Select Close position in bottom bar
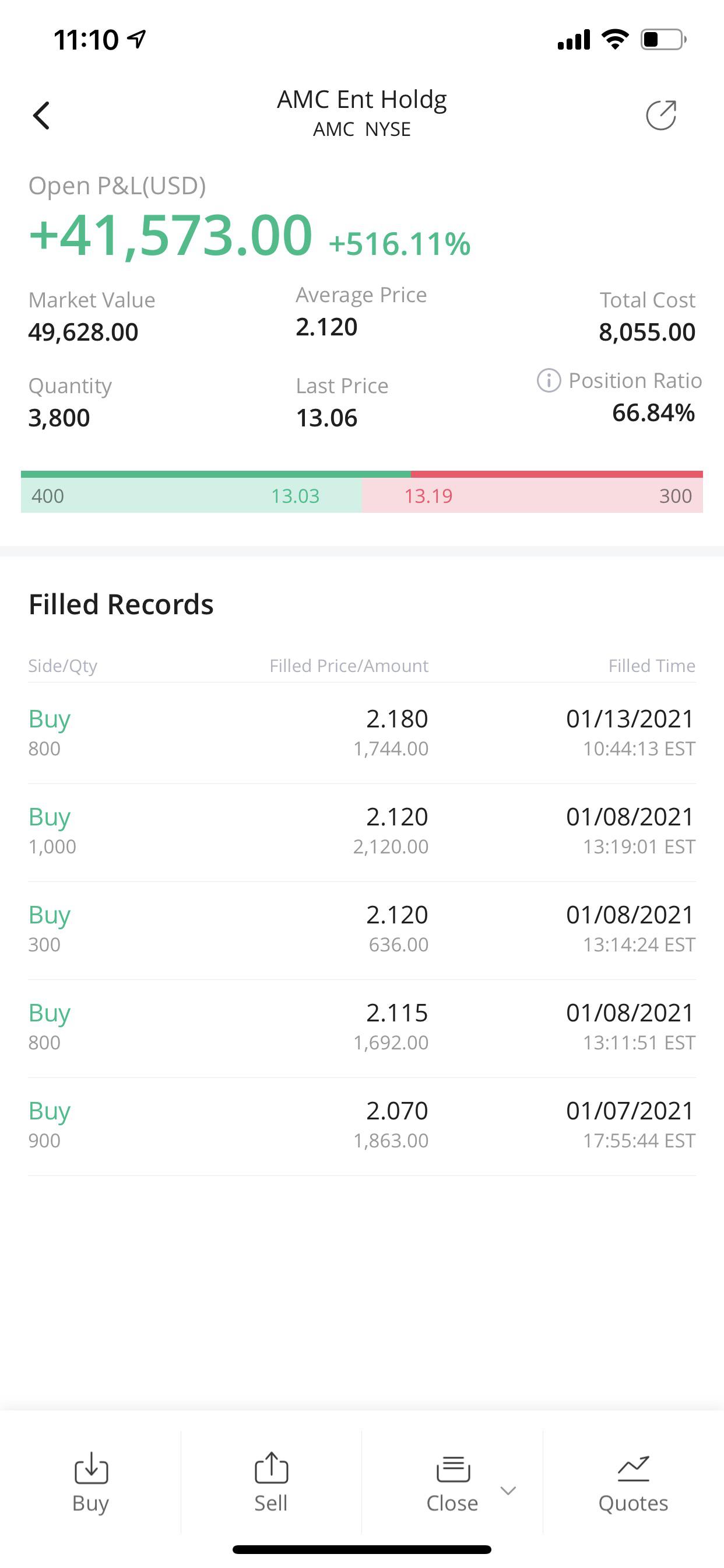 coord(452,1483)
